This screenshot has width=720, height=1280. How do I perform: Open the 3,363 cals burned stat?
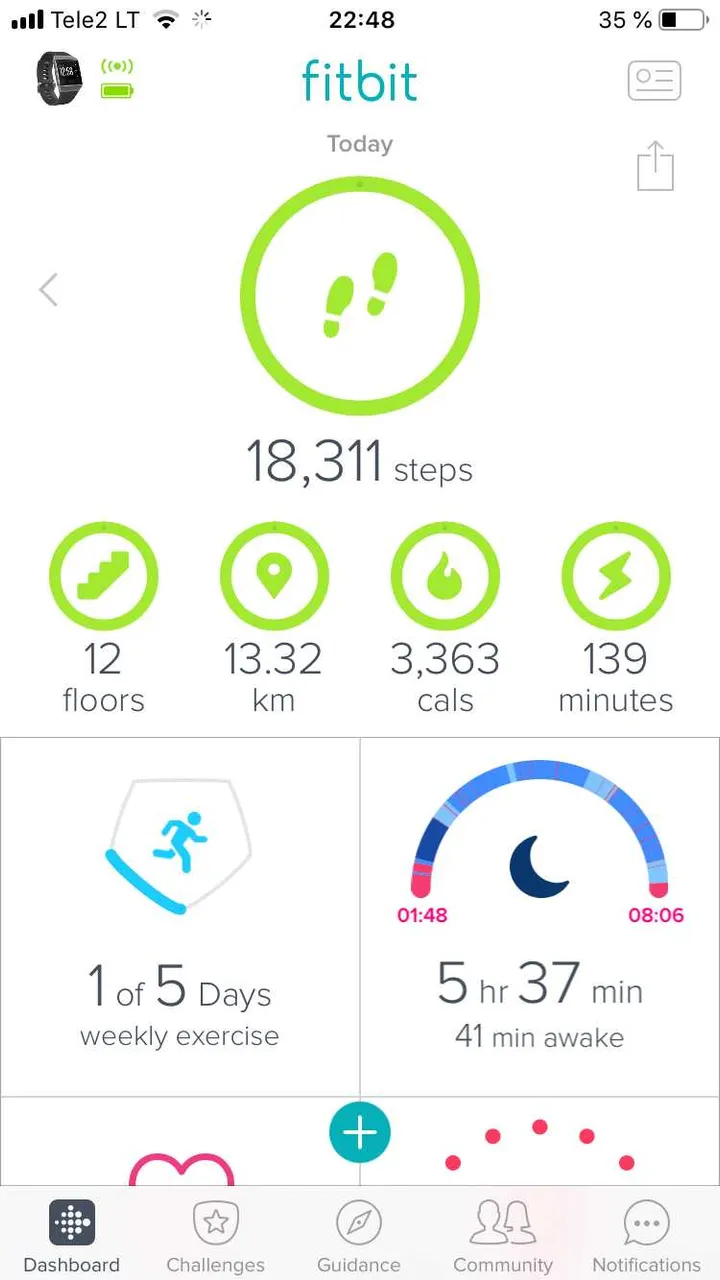point(445,619)
